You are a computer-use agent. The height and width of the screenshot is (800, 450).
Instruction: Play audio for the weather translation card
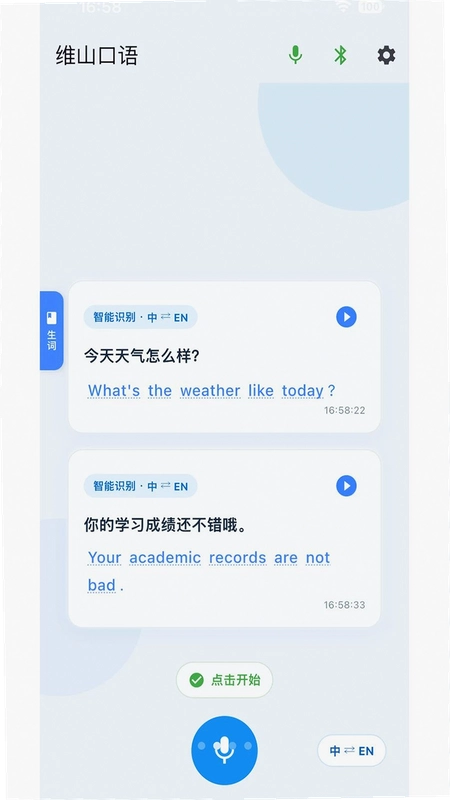(x=346, y=317)
